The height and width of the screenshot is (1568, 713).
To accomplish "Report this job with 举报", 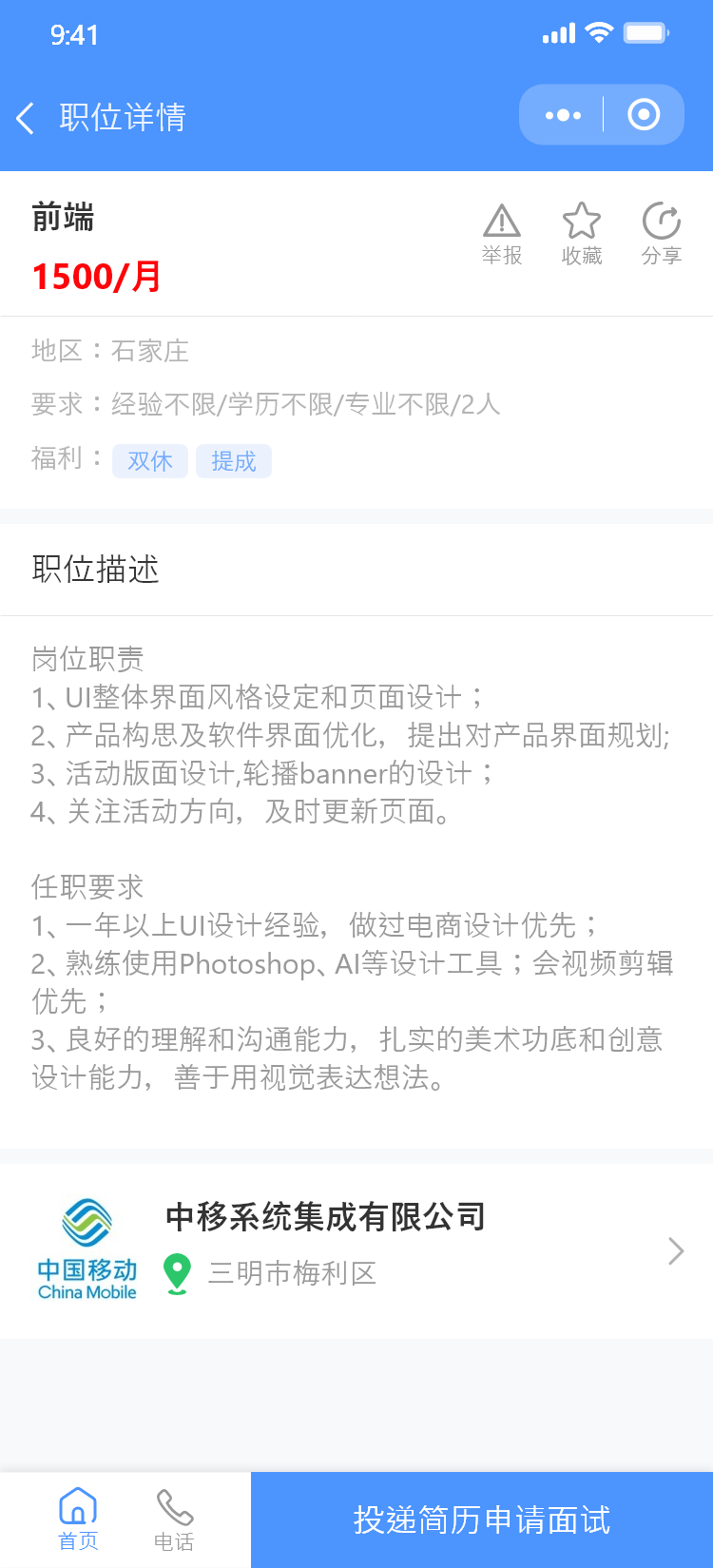I will tap(501, 234).
